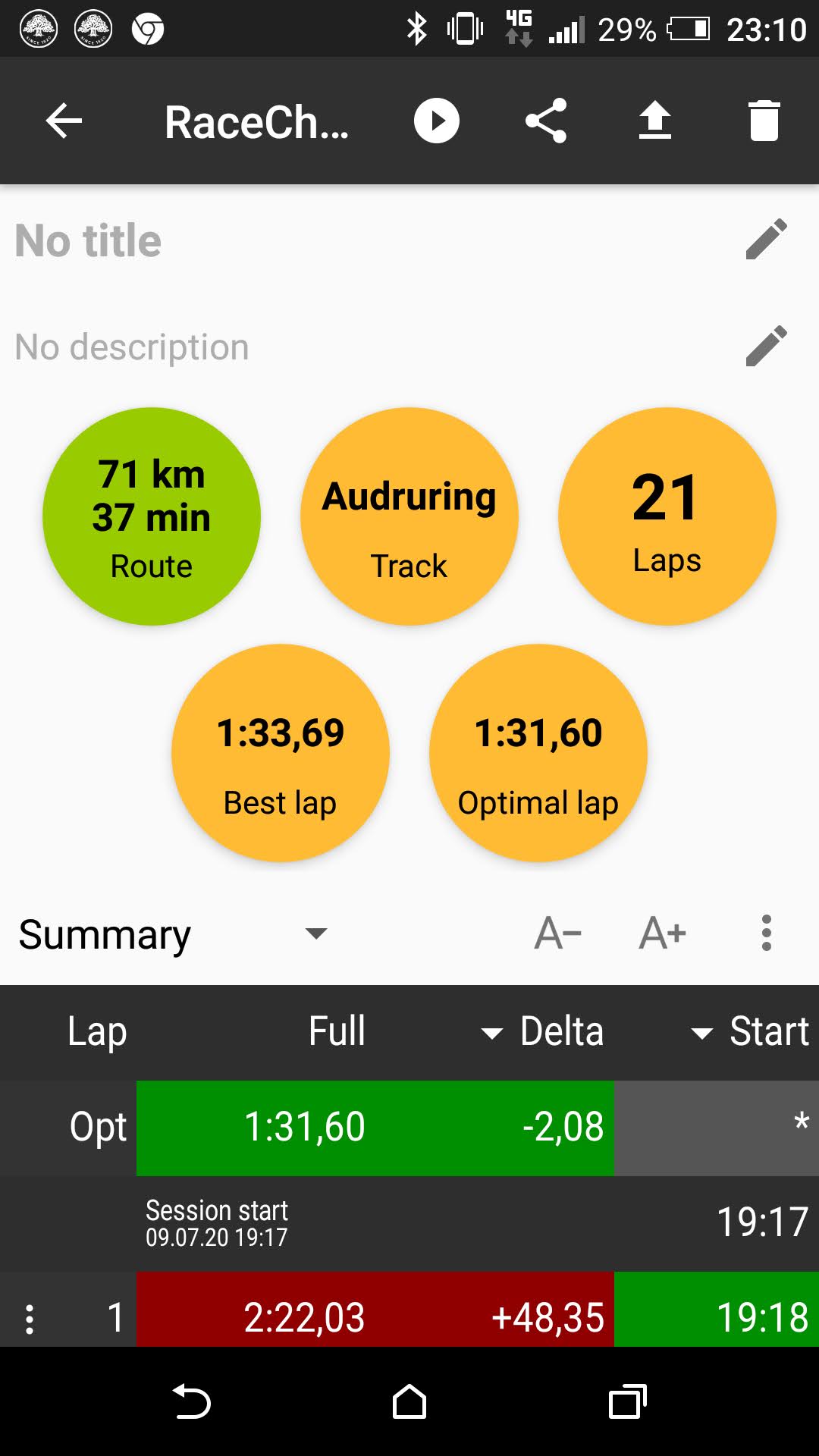This screenshot has height=1456, width=819.
Task: Open the Audruring Track bubble
Action: click(x=409, y=516)
